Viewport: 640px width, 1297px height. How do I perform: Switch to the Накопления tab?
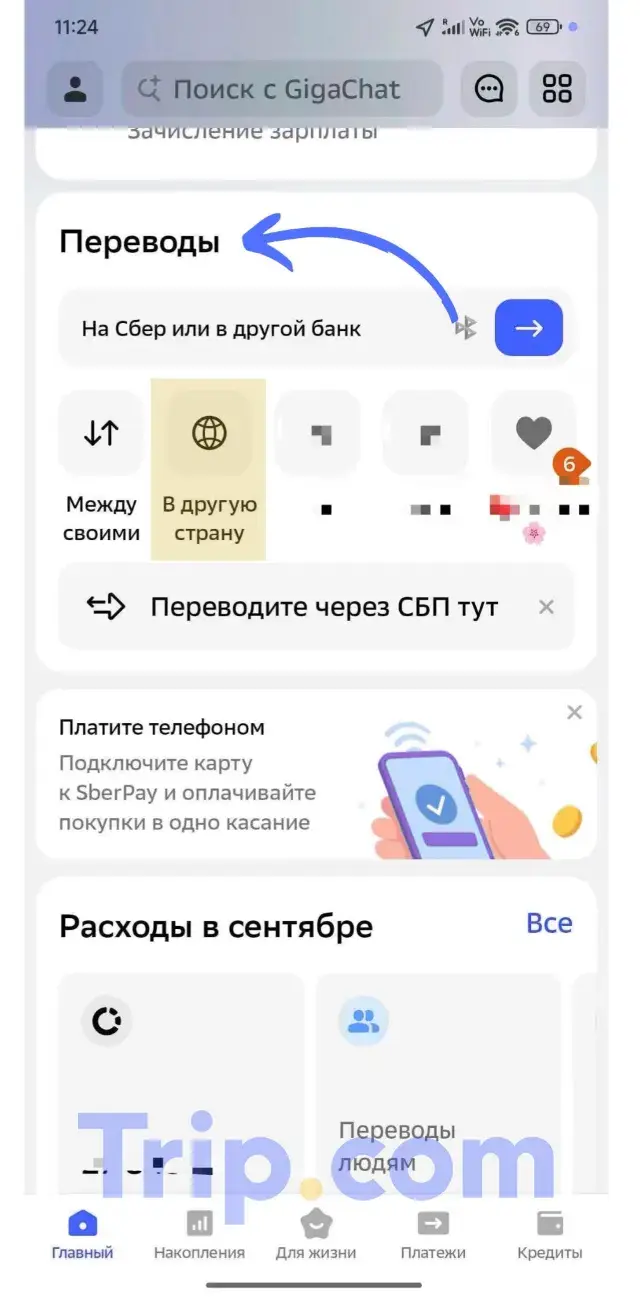pyautogui.click(x=199, y=1235)
